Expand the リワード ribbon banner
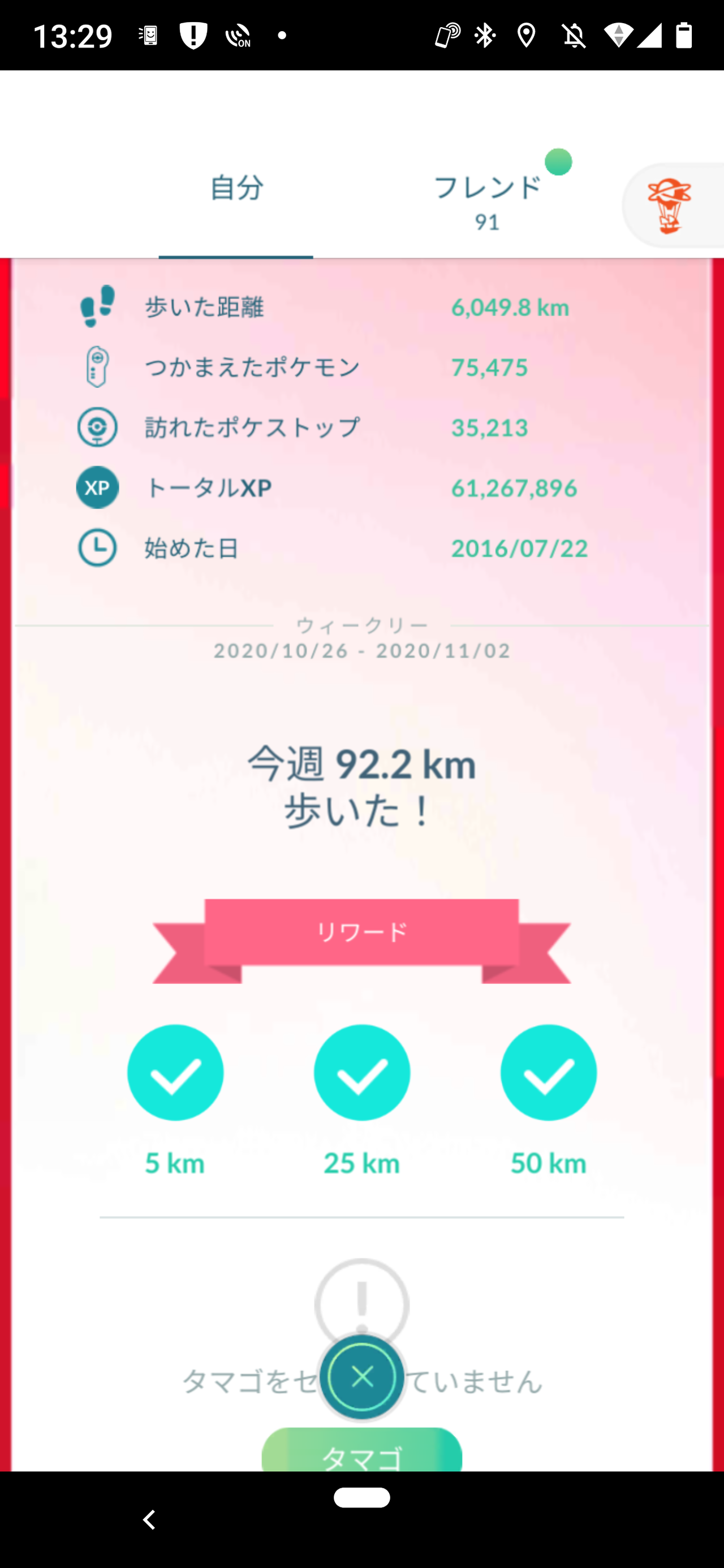Image resolution: width=724 pixels, height=1568 pixels. click(361, 930)
